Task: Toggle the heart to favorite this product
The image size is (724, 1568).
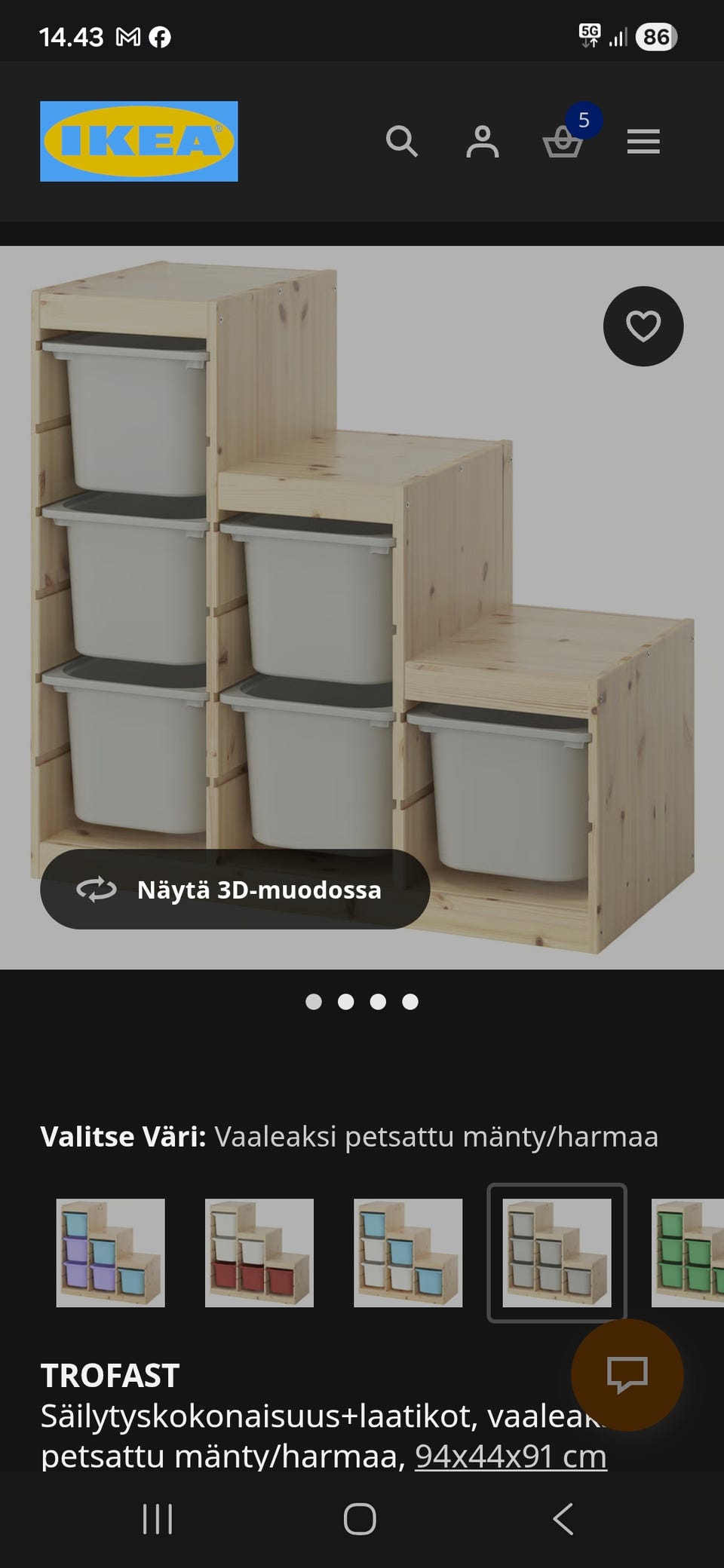Action: pos(643,326)
